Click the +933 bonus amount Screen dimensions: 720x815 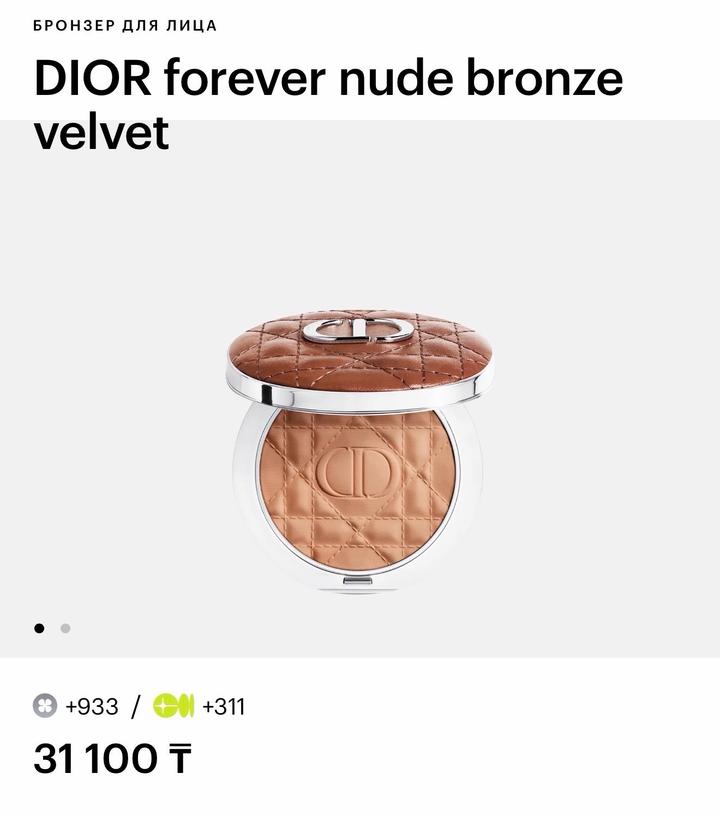(92, 704)
